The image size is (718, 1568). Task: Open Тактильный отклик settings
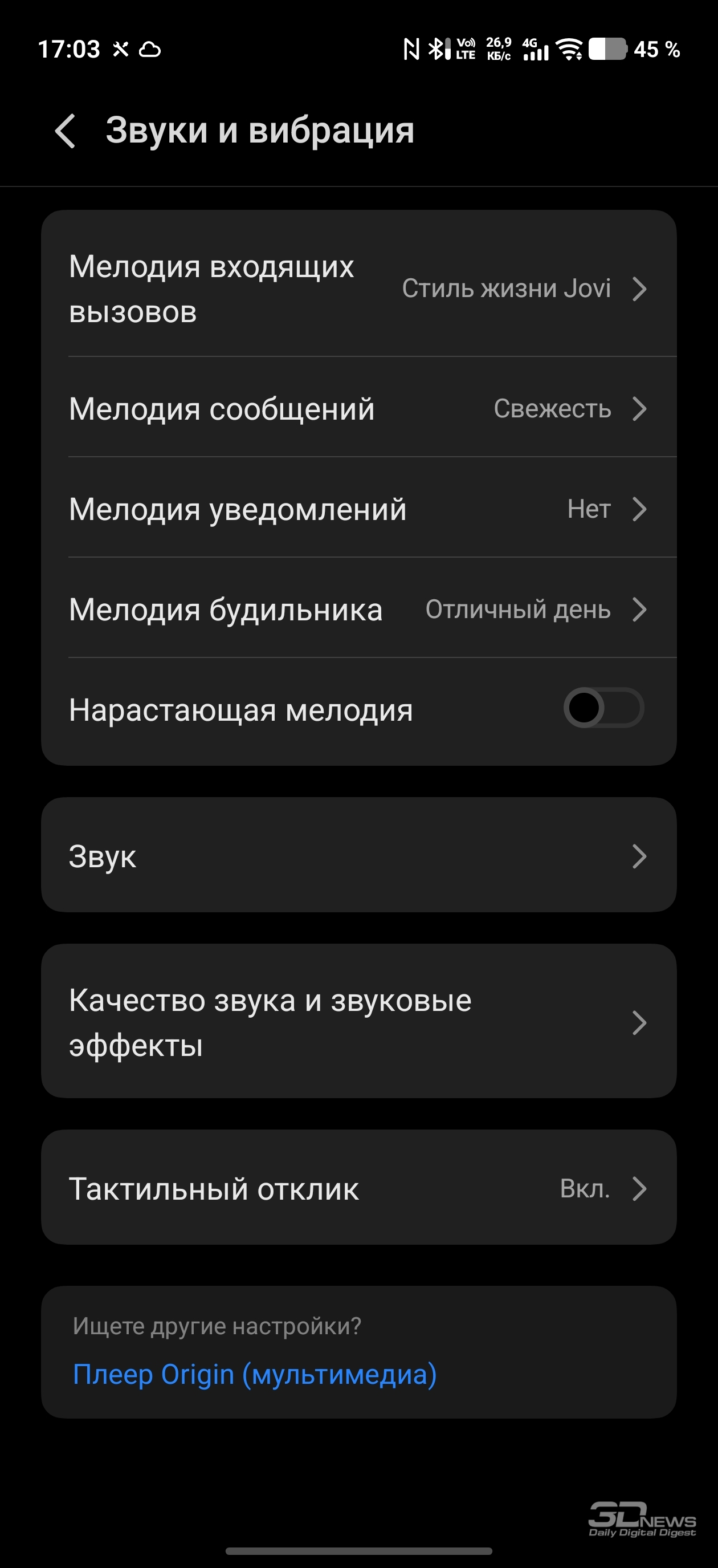coord(358,1188)
